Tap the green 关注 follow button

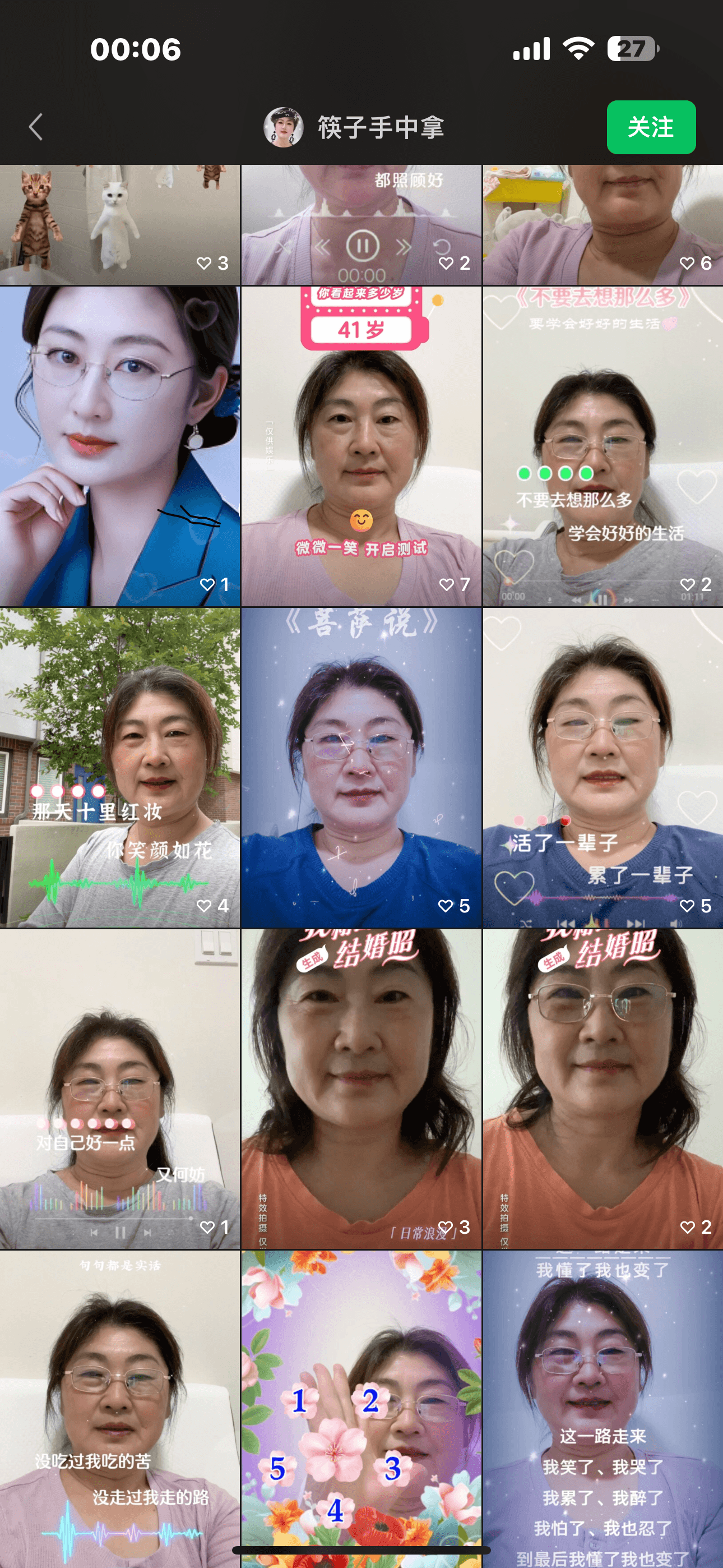coord(651,127)
